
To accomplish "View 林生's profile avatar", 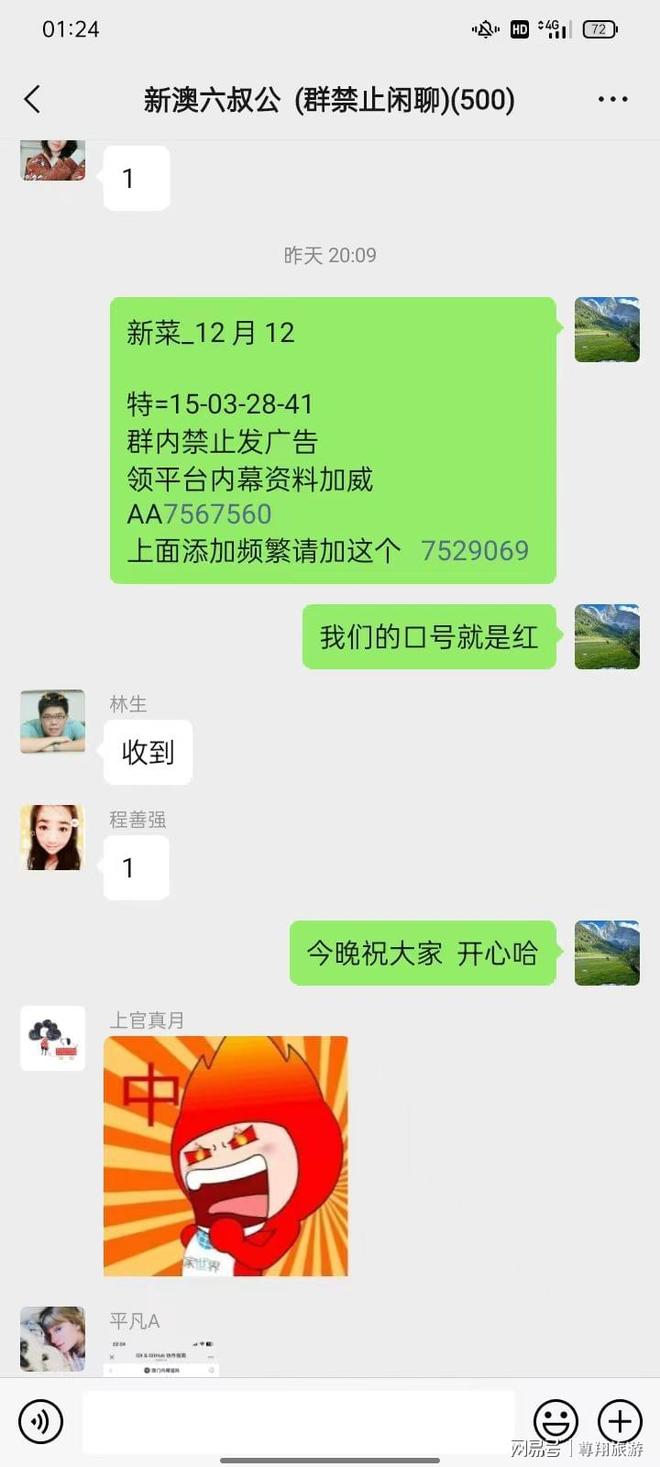I will coord(53,721).
